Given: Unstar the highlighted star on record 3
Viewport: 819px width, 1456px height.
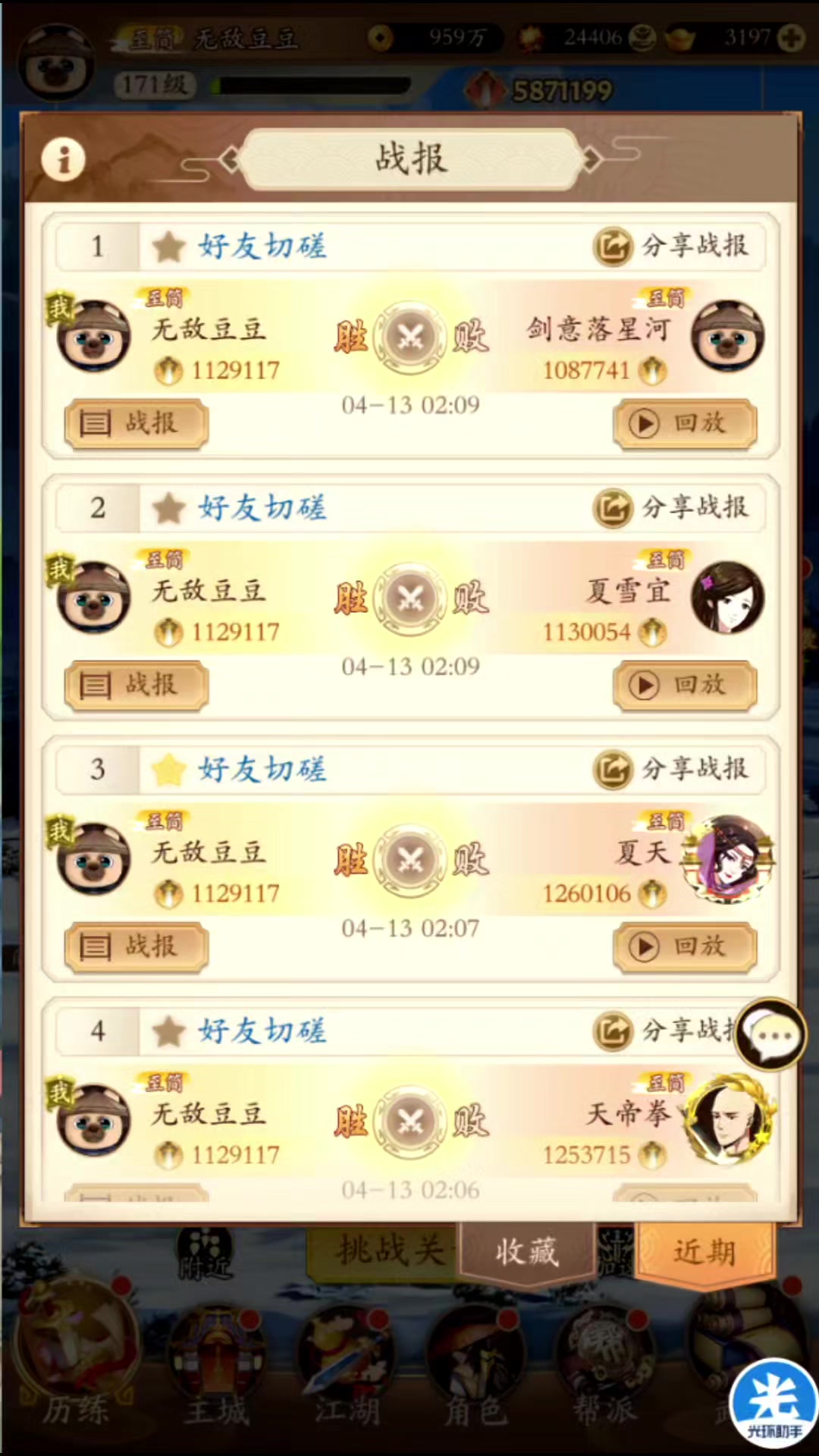Looking at the screenshot, I should (x=169, y=770).
